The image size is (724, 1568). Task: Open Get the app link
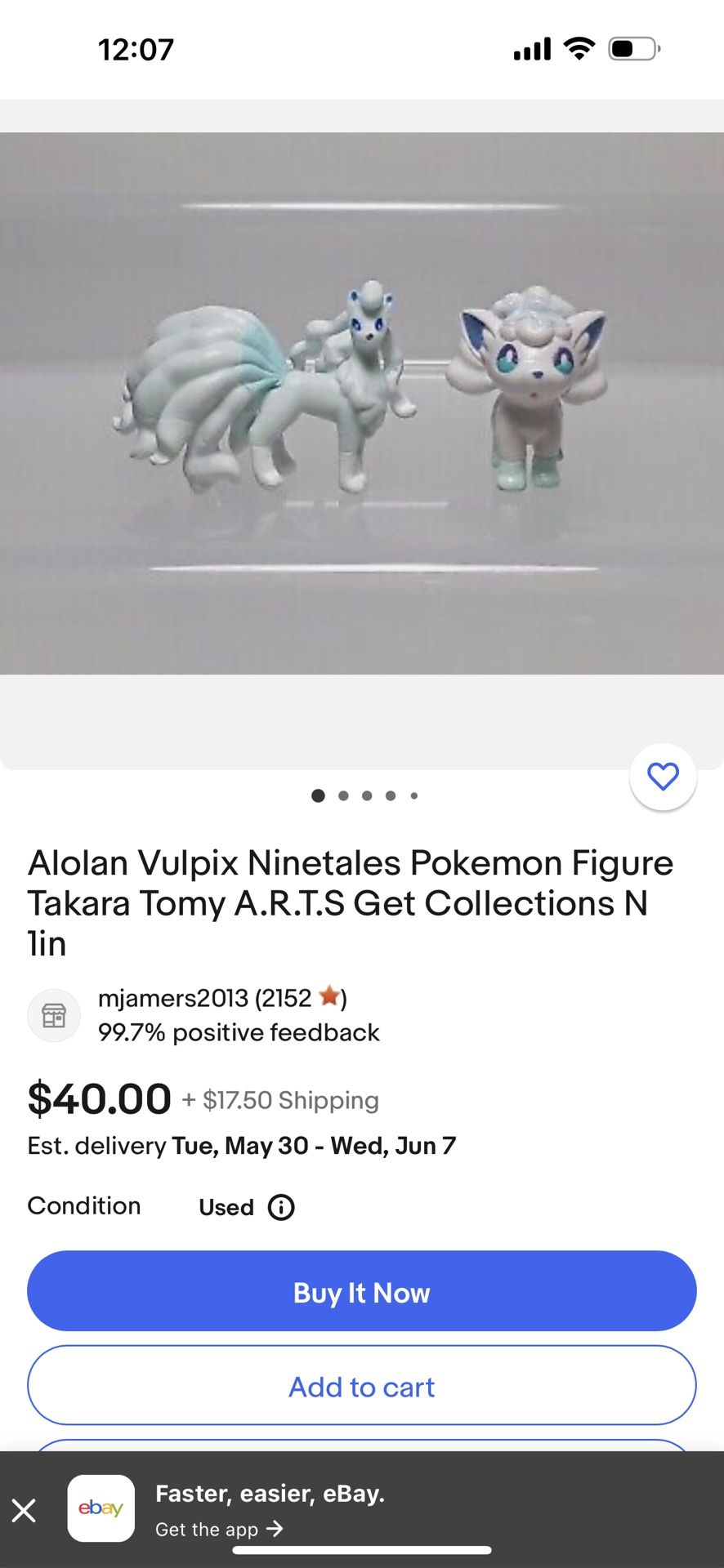coord(218,1529)
